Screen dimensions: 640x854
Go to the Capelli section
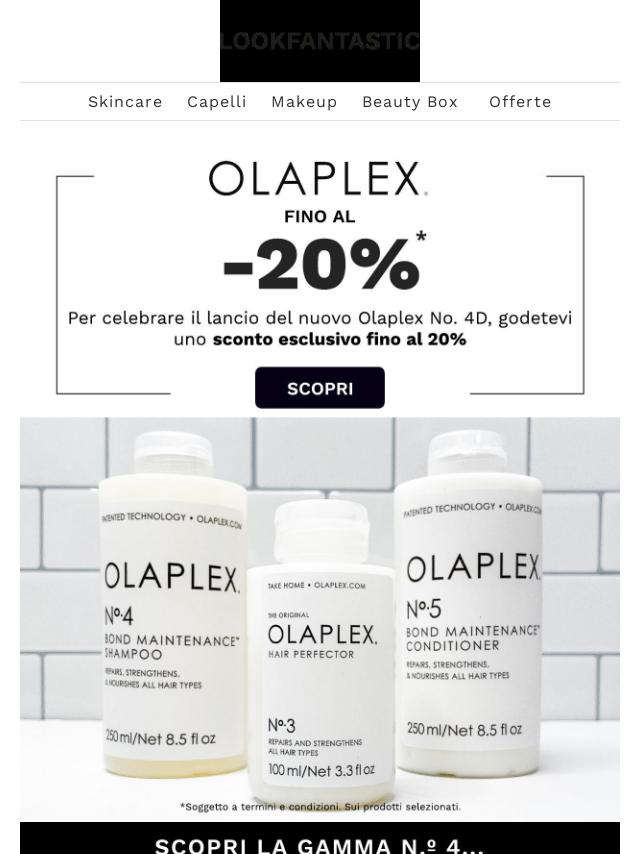(x=216, y=102)
